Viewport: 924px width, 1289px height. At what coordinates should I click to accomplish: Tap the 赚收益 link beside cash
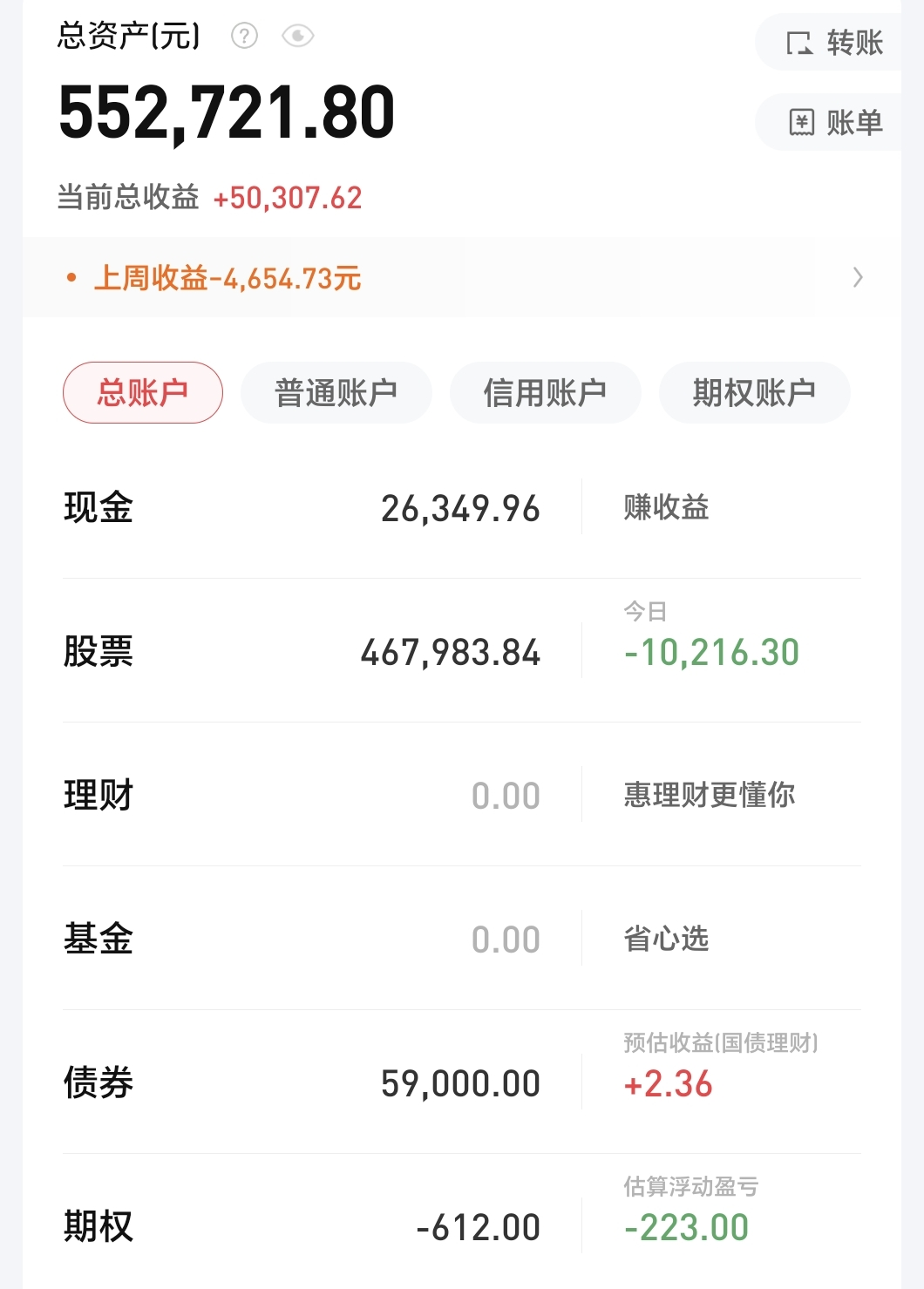[x=667, y=507]
